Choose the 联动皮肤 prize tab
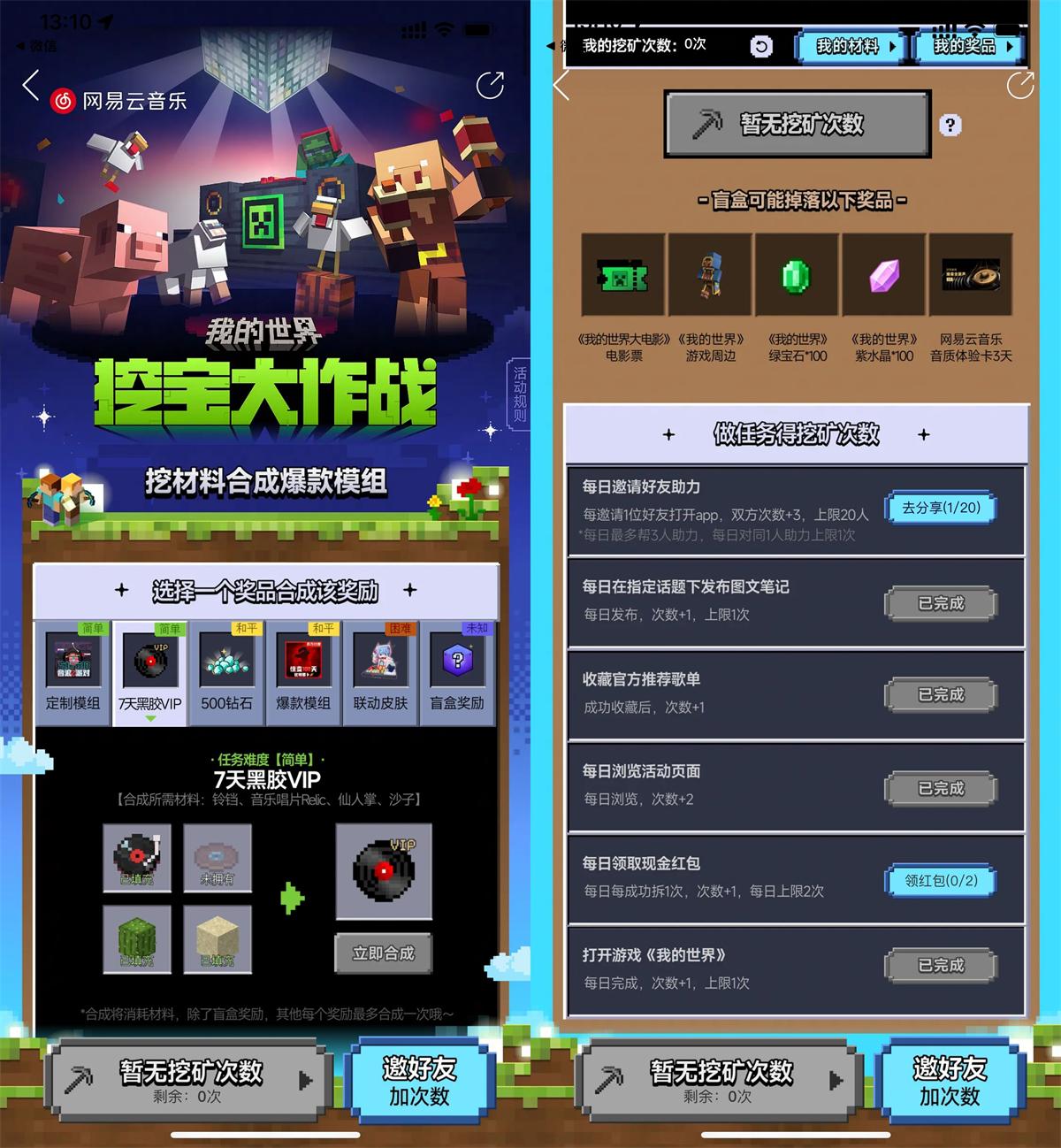1061x1148 pixels. (380, 673)
